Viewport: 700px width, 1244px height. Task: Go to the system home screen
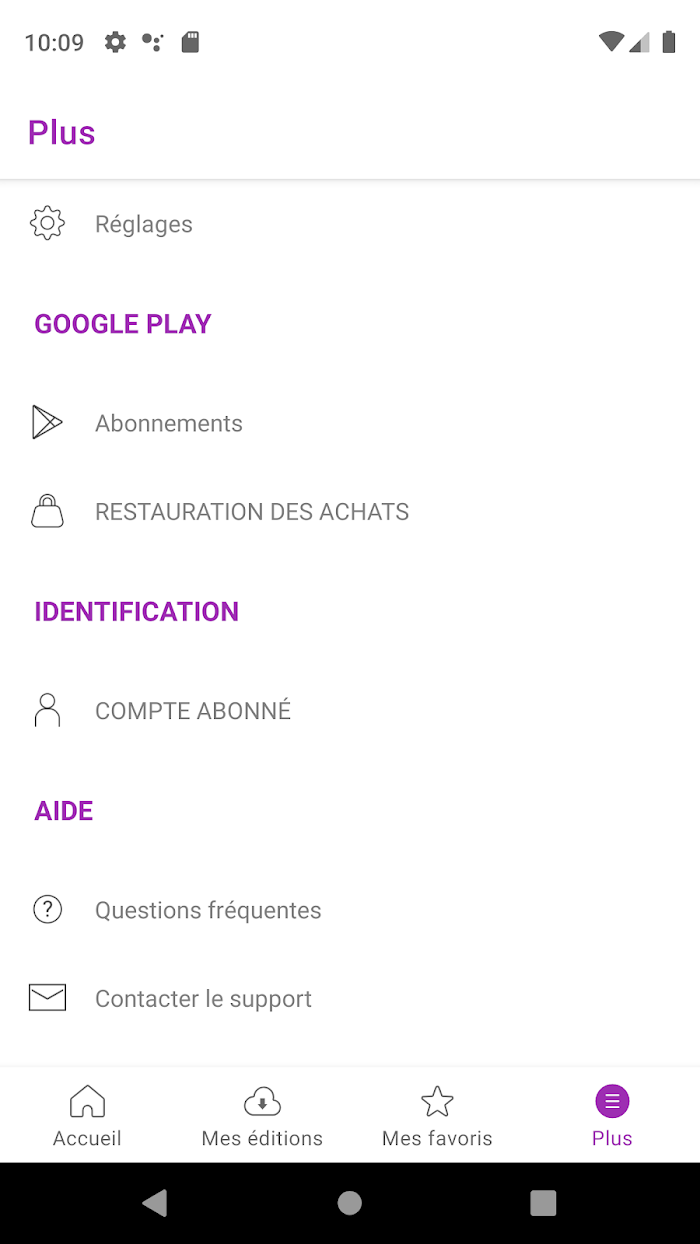point(350,1203)
